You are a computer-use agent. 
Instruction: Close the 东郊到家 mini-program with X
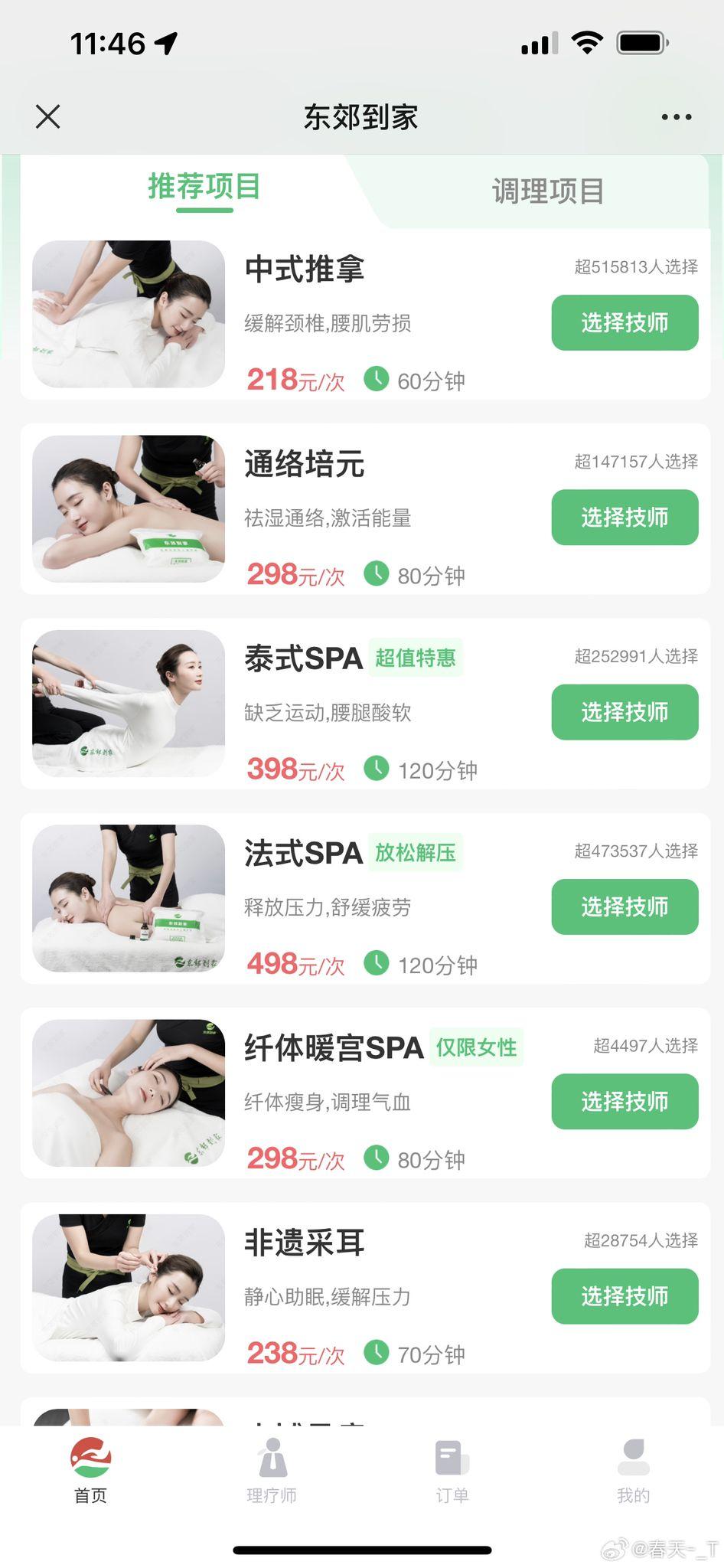pyautogui.click(x=47, y=116)
